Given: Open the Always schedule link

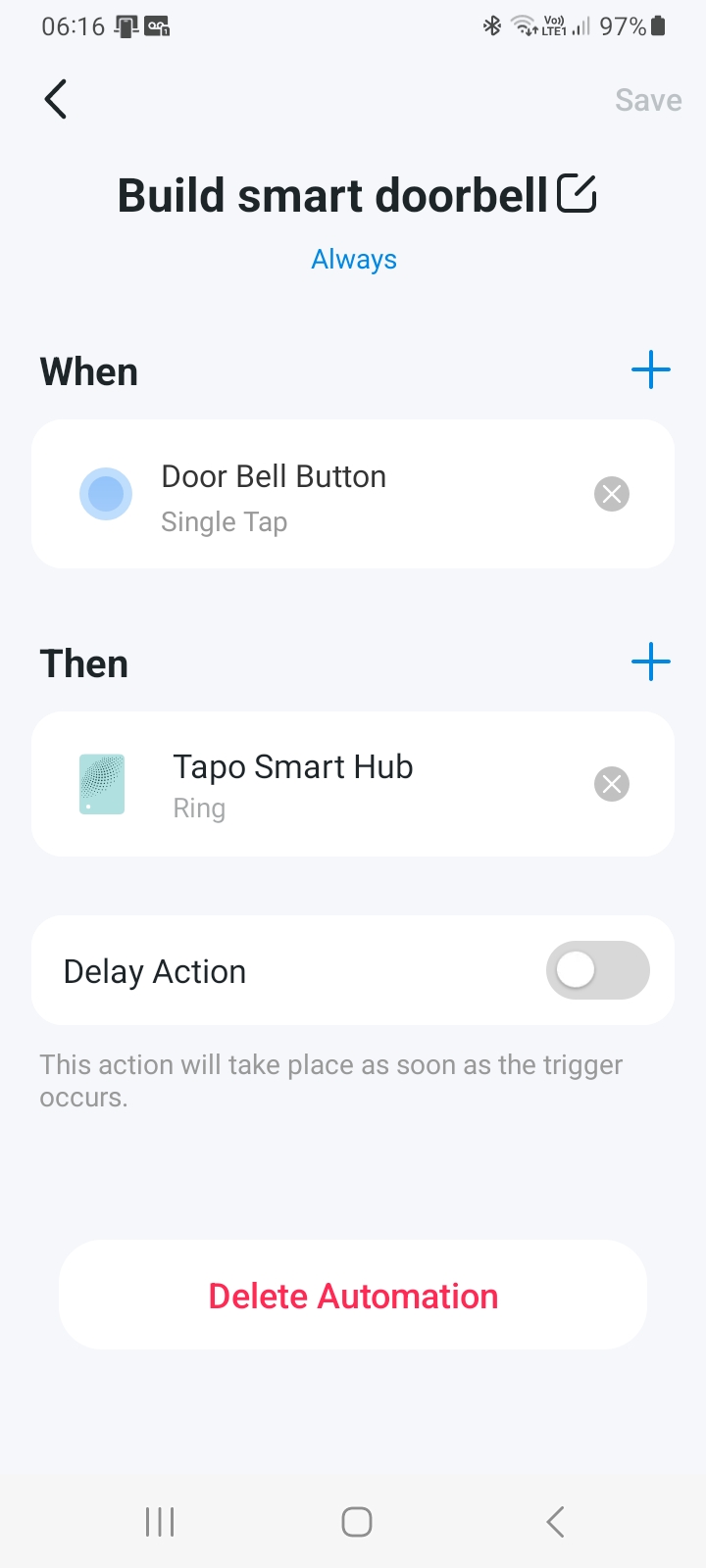Looking at the screenshot, I should point(354,260).
